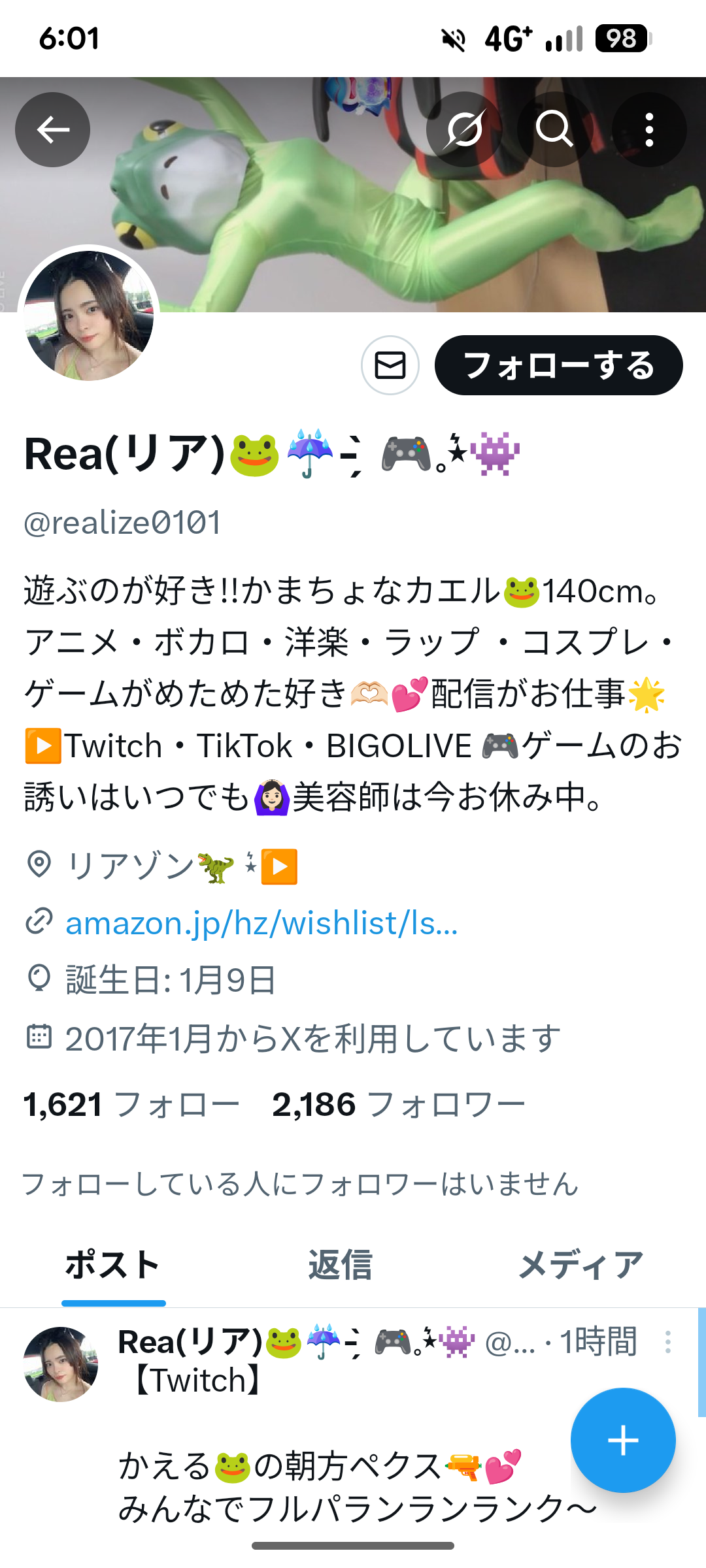706x1568 pixels.
Task: Tap the Grok icon on the header
Action: click(x=463, y=129)
